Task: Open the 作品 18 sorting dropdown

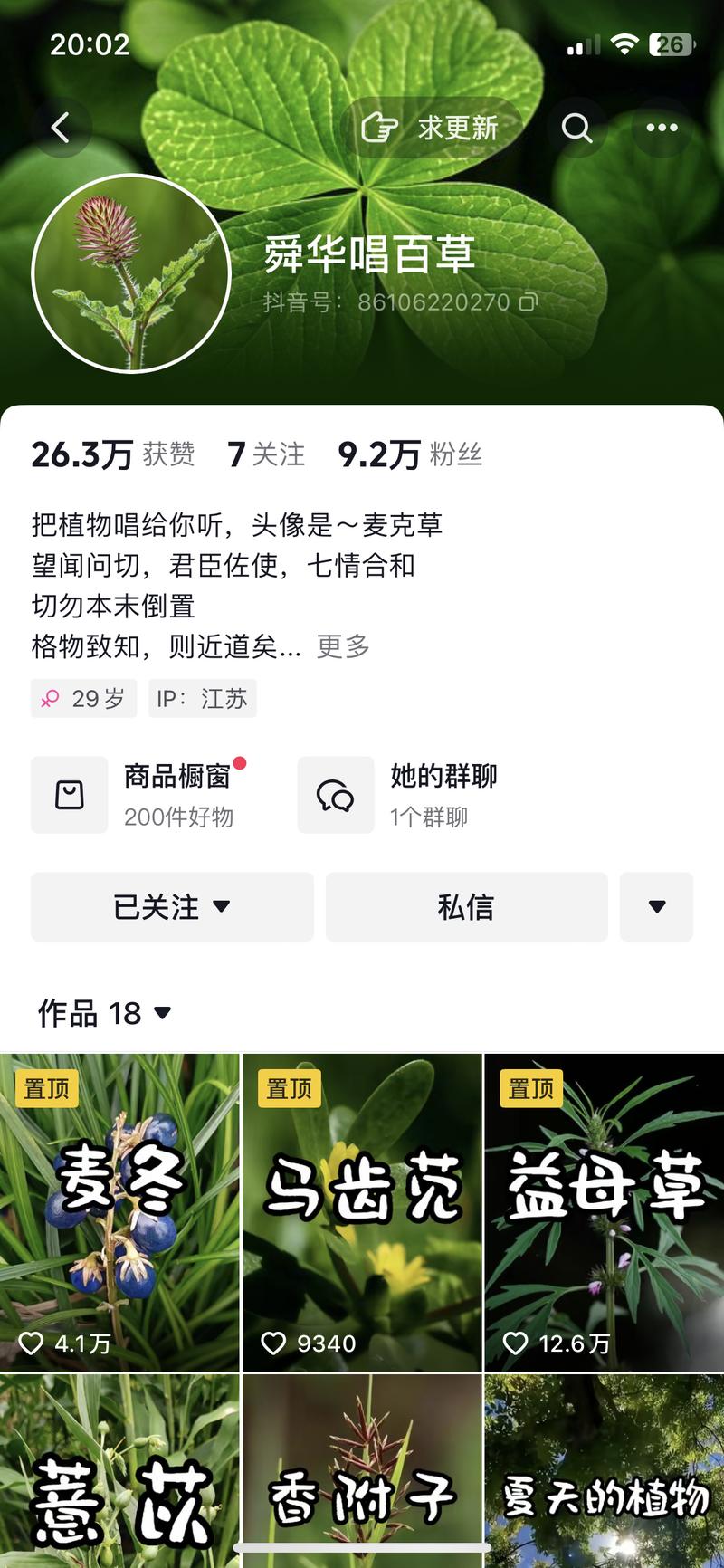Action: pyautogui.click(x=105, y=1013)
